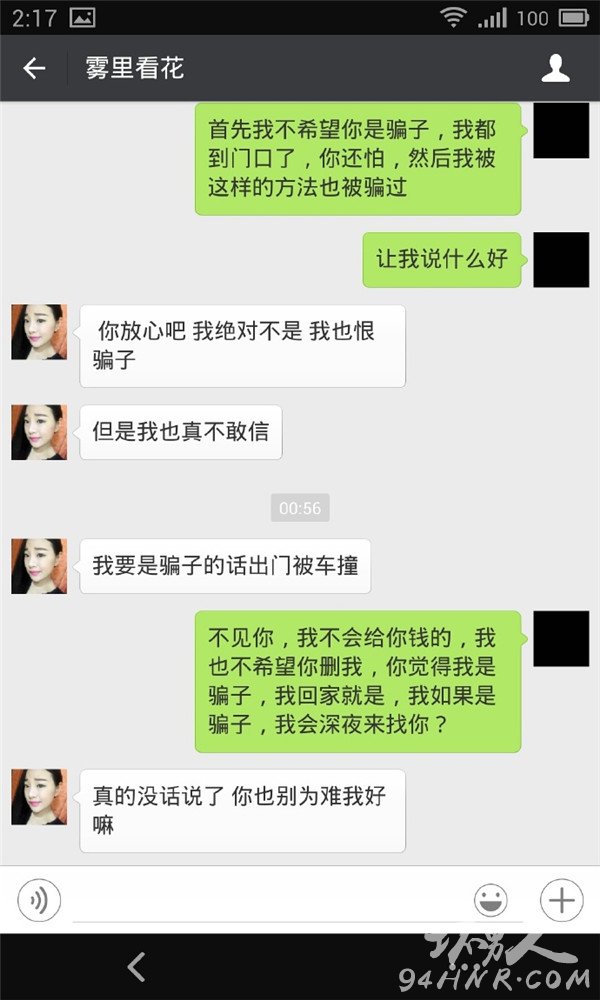The image size is (600, 1000).
Task: Switch to voice input mode
Action: (x=39, y=901)
